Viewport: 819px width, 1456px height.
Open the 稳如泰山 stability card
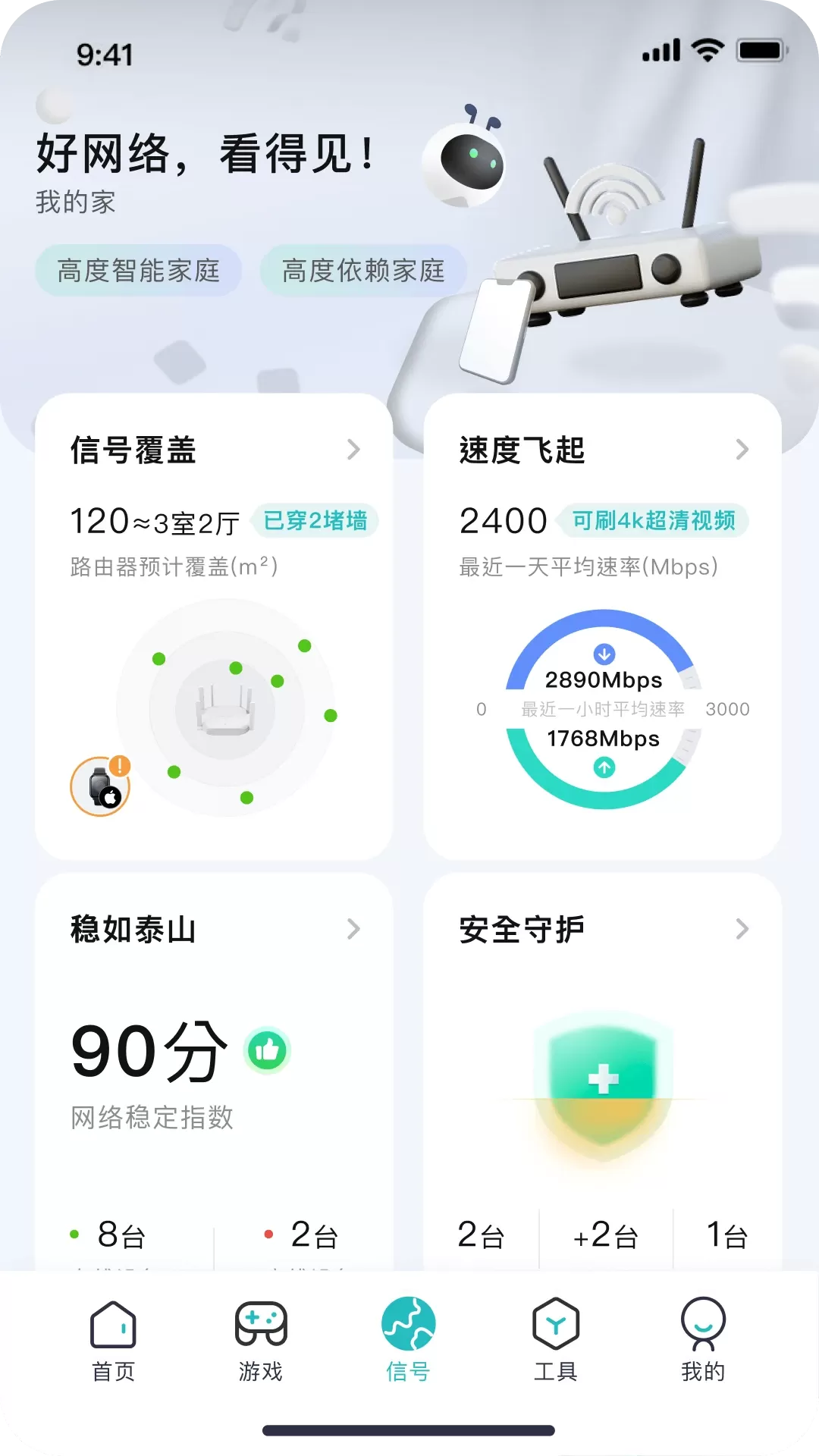[214, 930]
